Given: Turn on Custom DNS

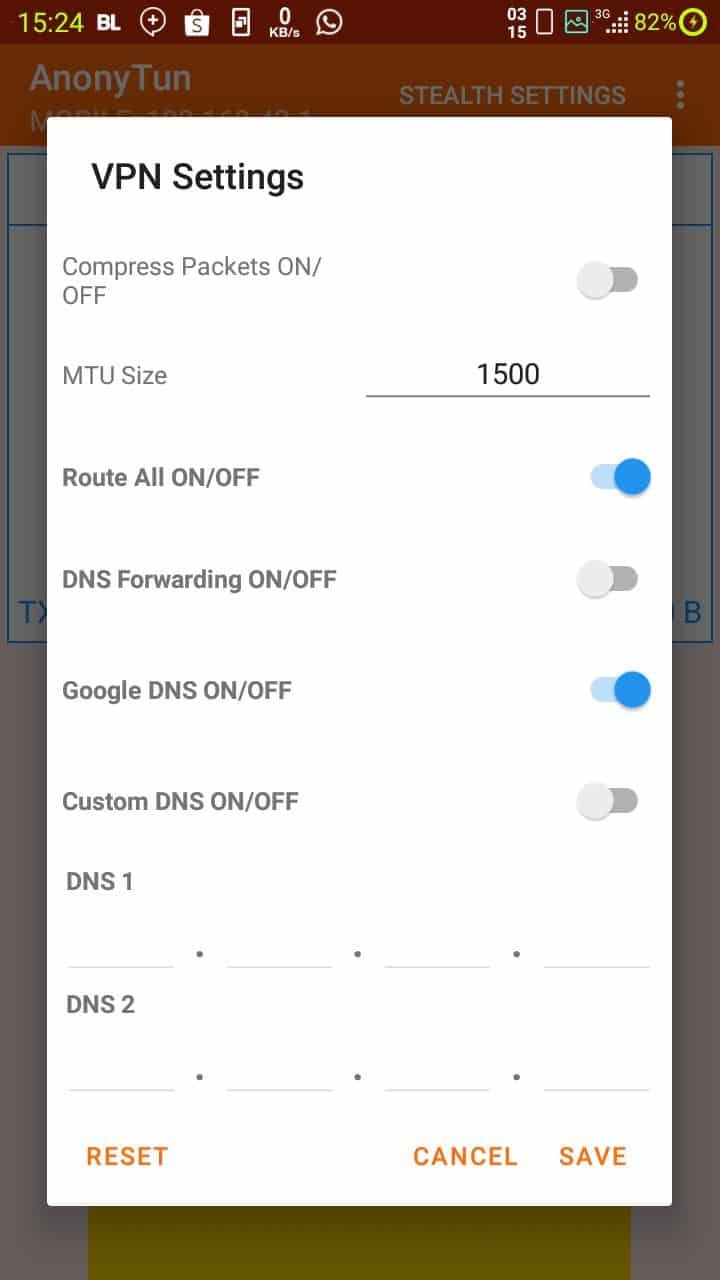Looking at the screenshot, I should 609,801.
